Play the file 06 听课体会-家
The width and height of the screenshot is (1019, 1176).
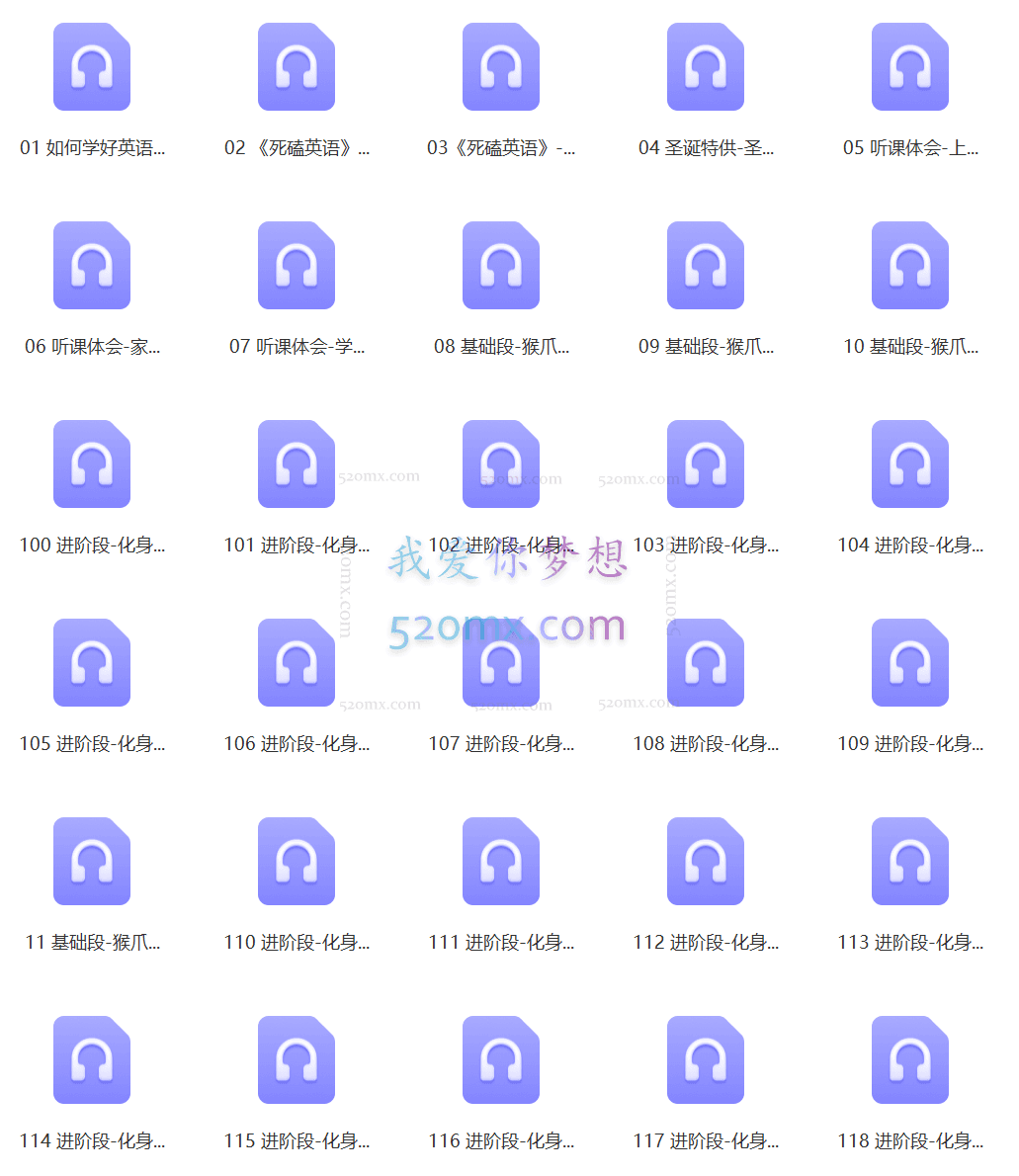tap(92, 266)
